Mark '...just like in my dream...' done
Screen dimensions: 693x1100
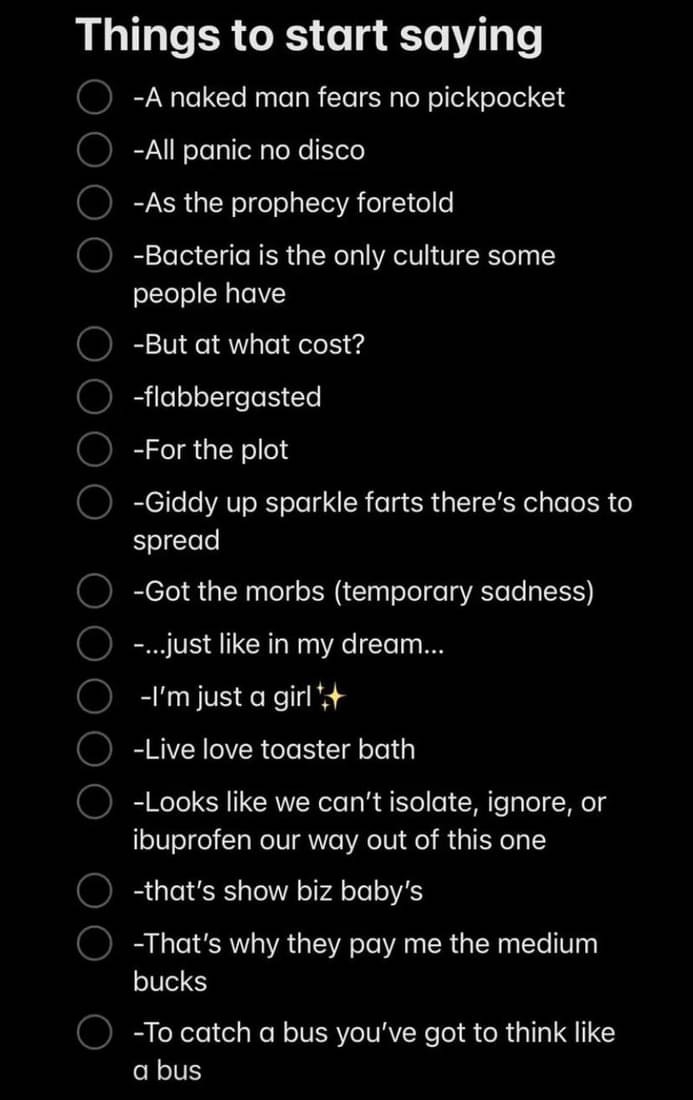(94, 645)
